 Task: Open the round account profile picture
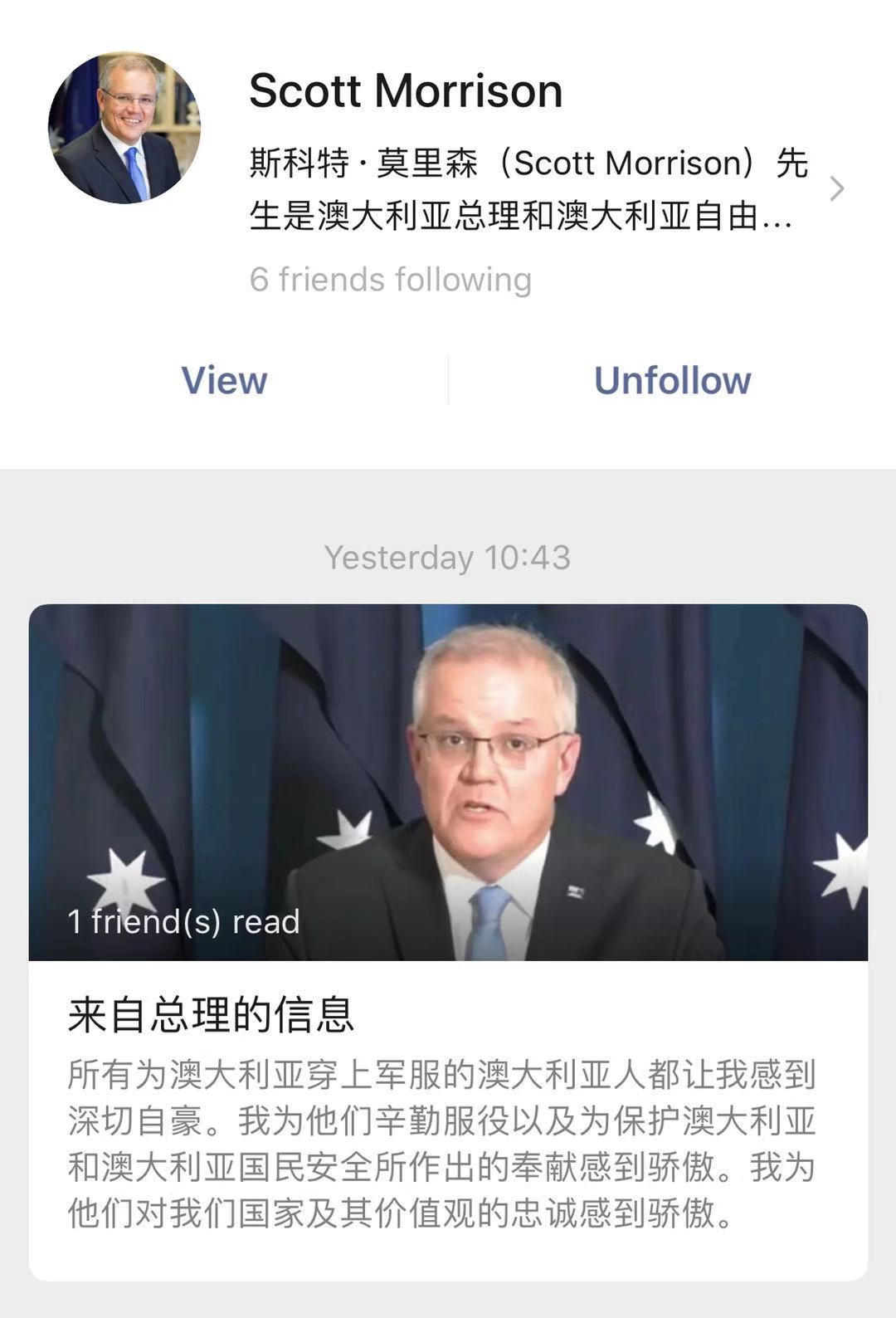point(124,128)
